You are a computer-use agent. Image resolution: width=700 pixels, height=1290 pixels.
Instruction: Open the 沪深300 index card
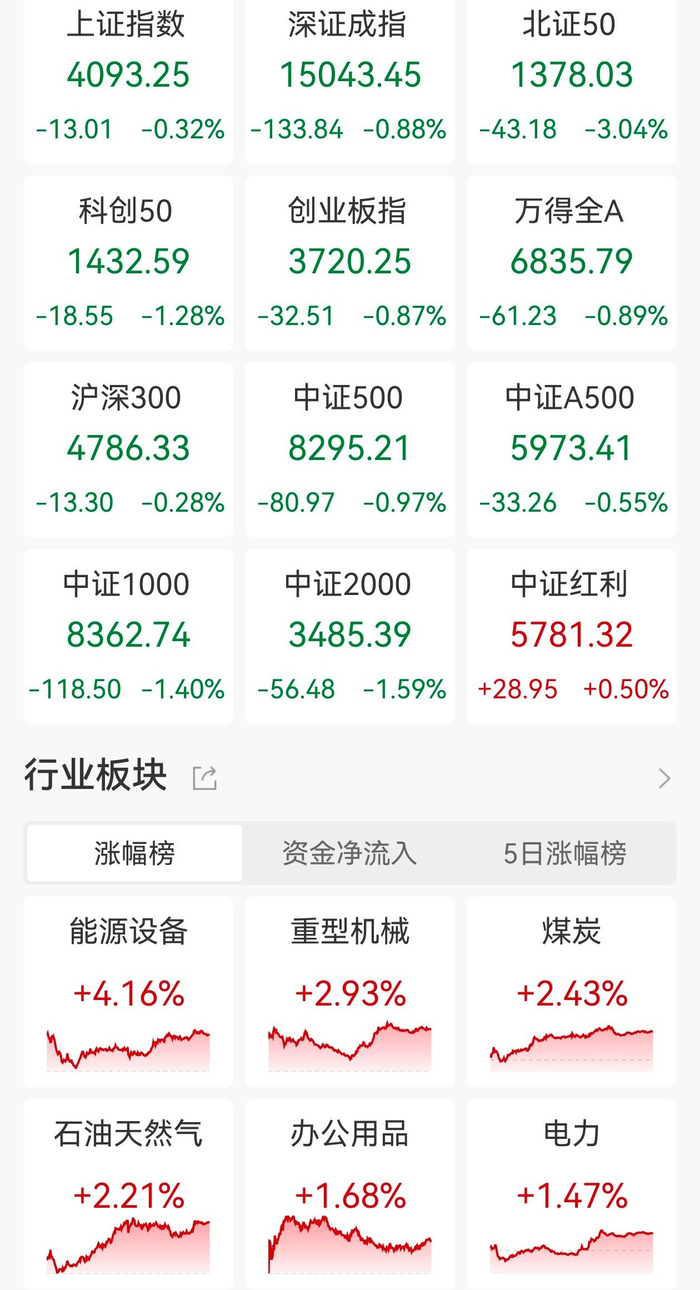[128, 450]
